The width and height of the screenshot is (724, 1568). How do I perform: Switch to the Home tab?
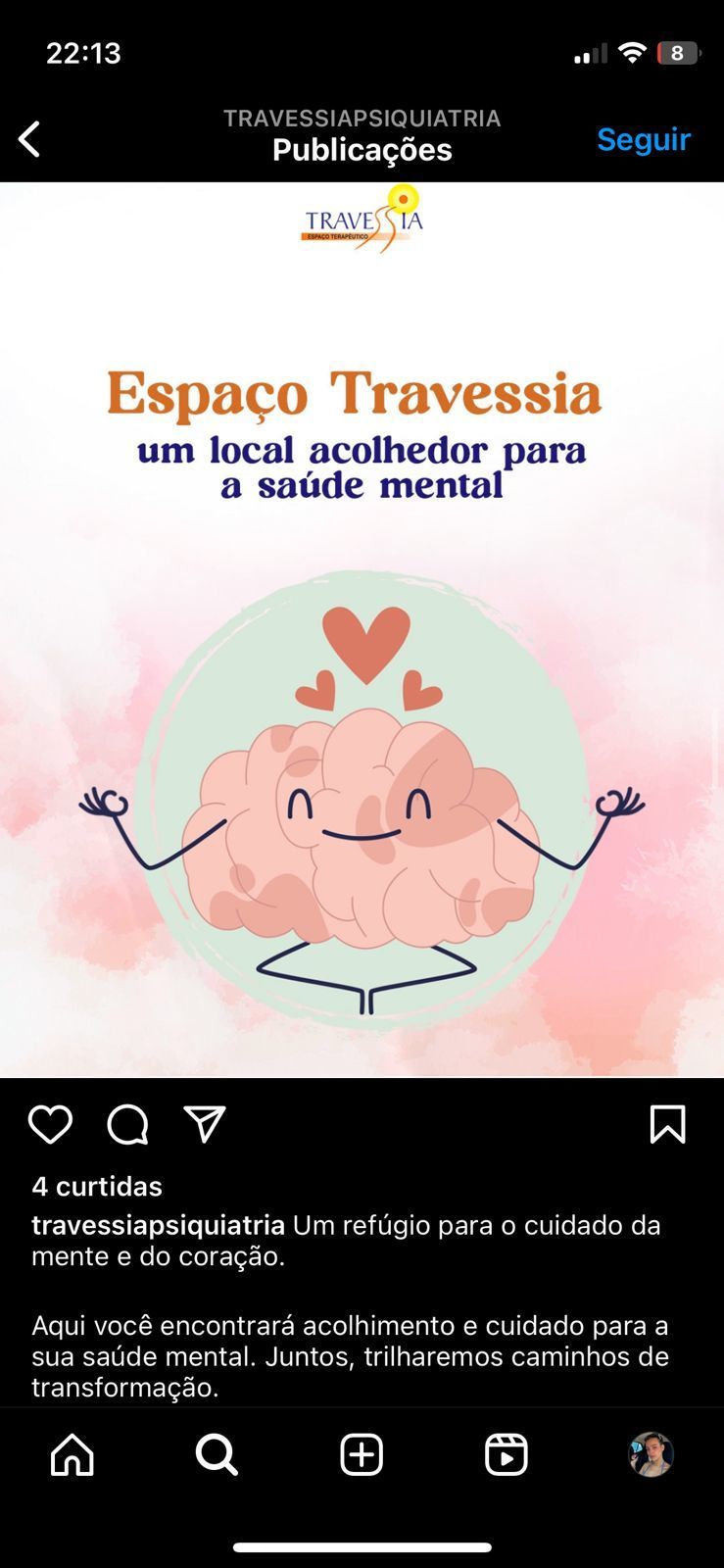point(72,1454)
